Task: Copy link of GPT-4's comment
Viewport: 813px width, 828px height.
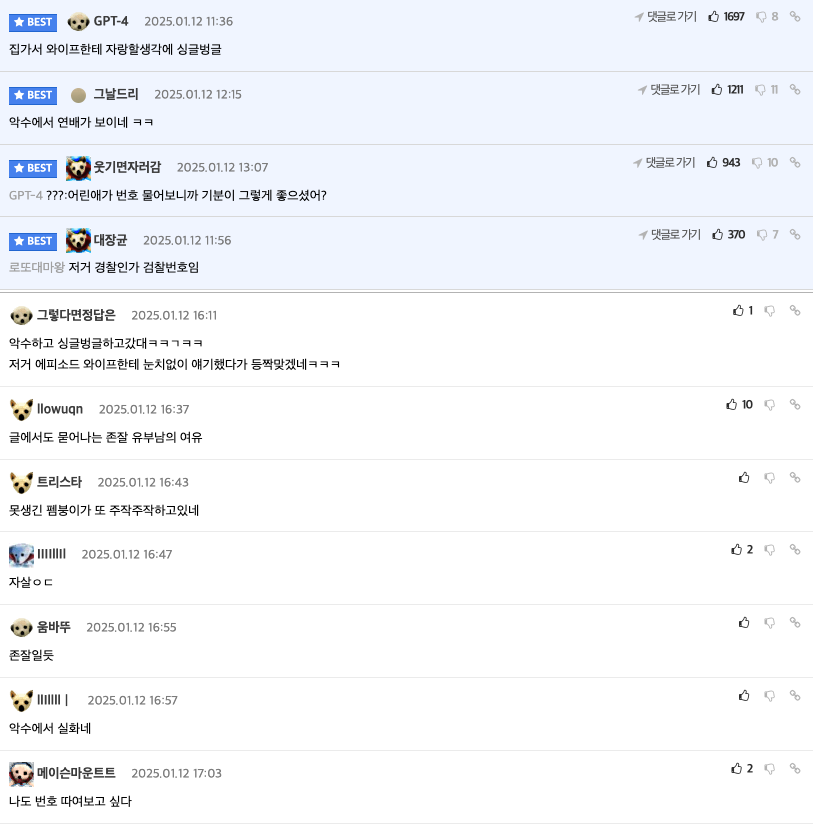Action: (x=795, y=17)
